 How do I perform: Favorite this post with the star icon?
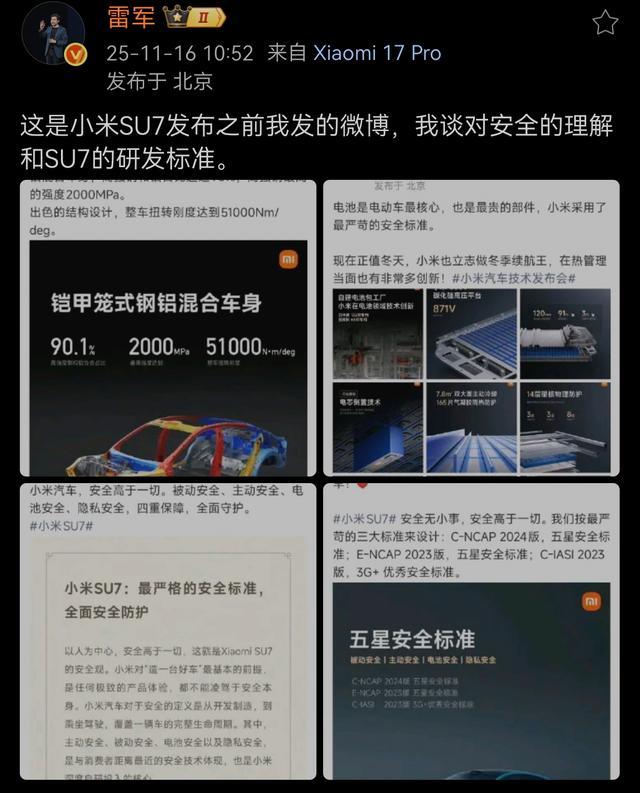(x=605, y=22)
